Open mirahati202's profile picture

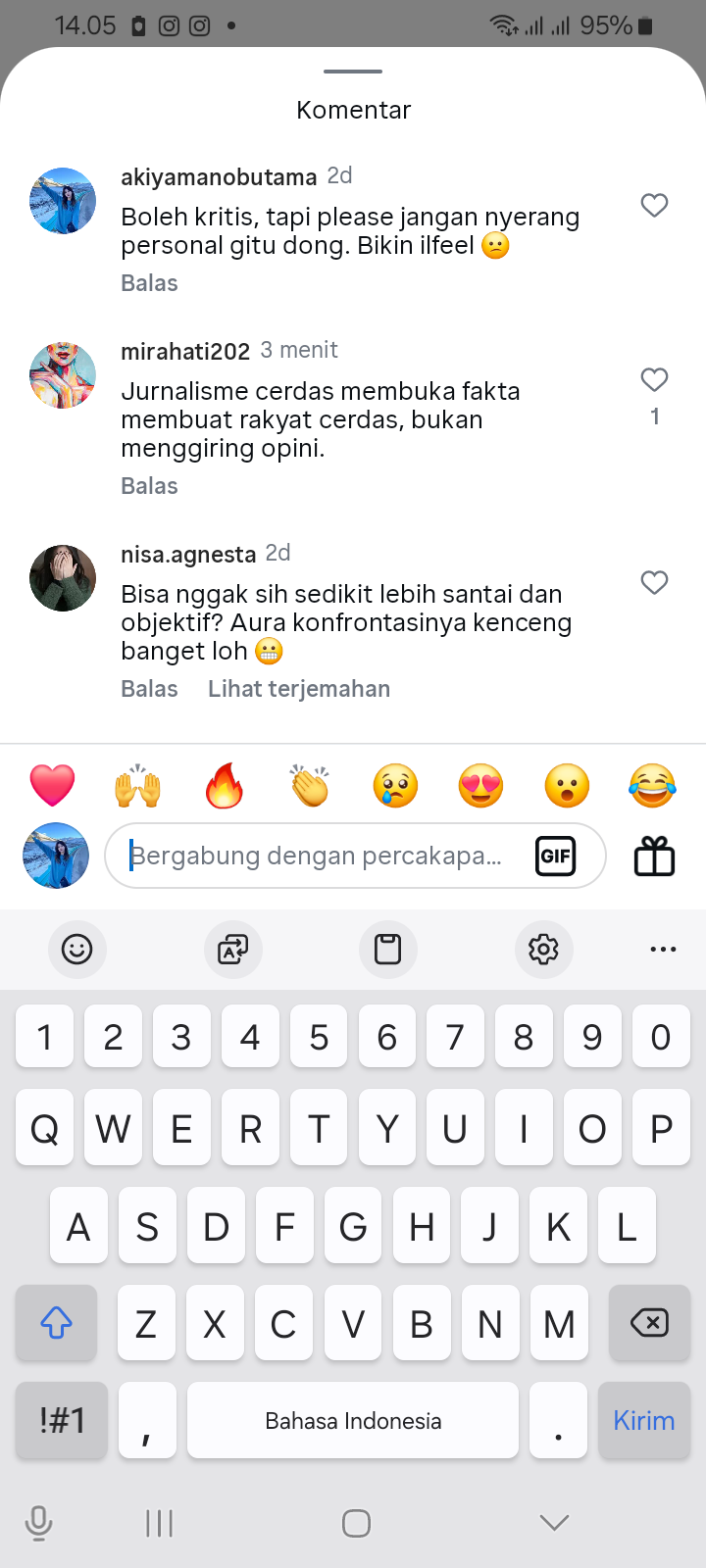coord(63,375)
